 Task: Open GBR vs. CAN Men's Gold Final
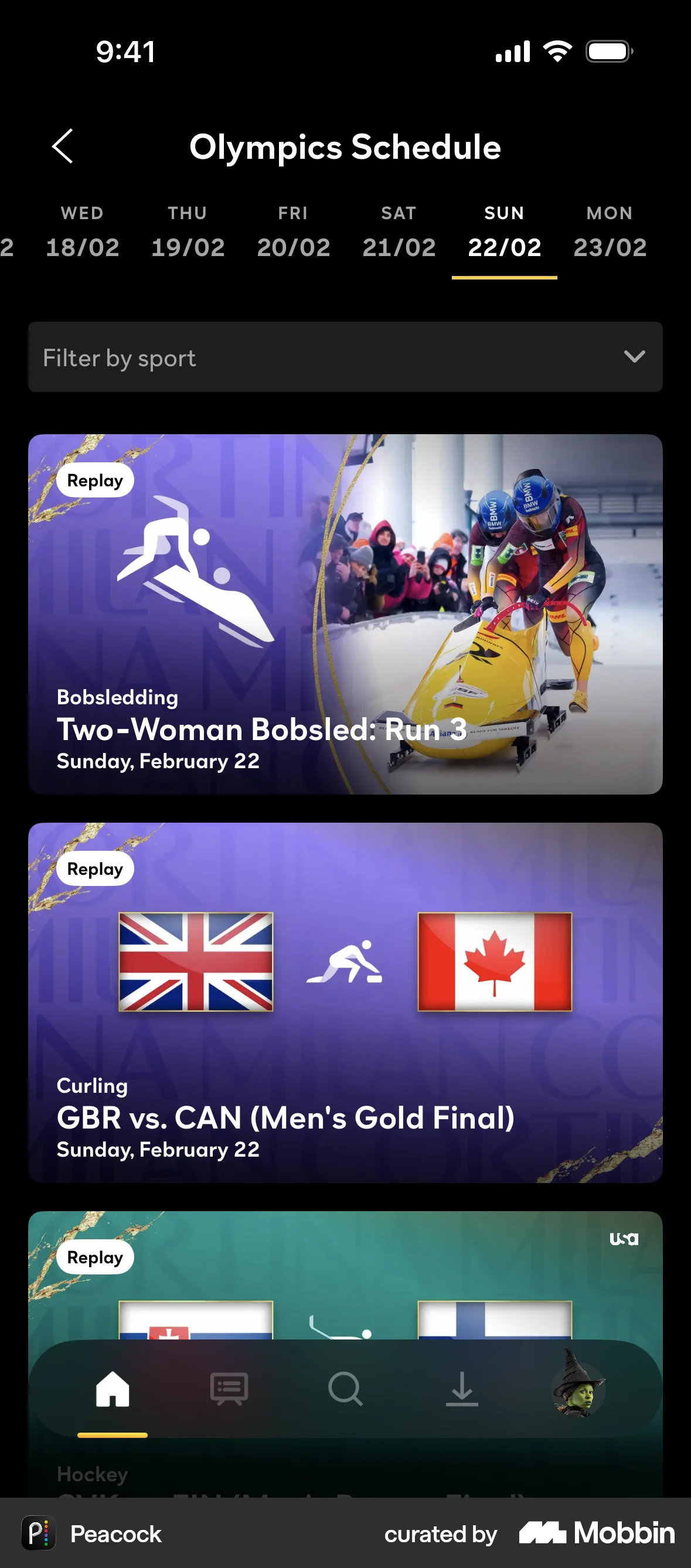345,1002
